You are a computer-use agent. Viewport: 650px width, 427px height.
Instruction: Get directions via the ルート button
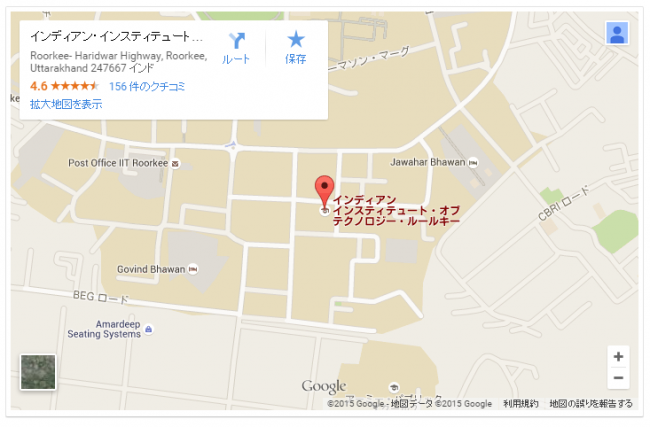click(236, 47)
